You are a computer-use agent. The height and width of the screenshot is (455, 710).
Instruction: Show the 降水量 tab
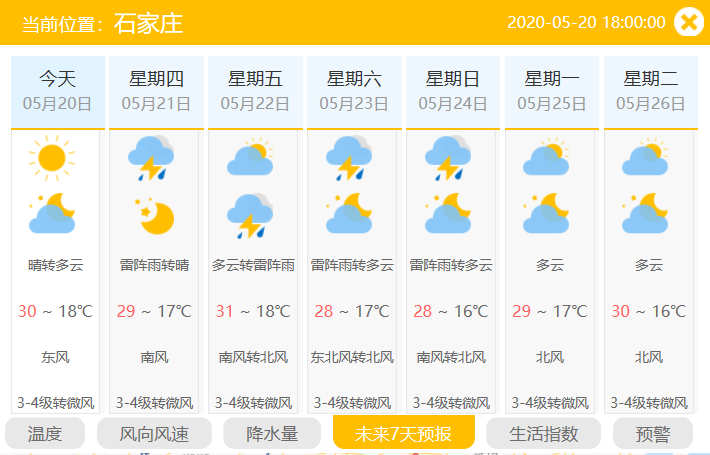(274, 433)
